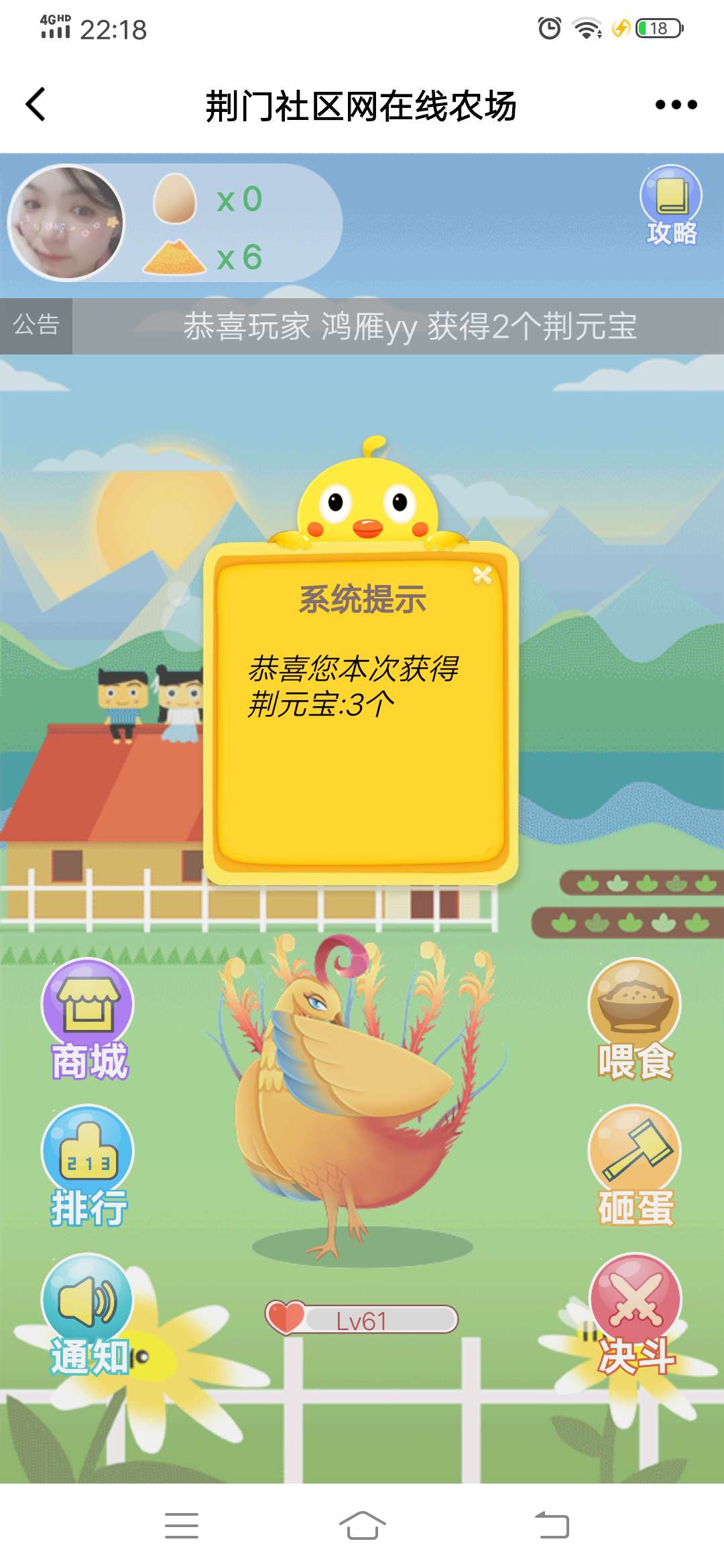Start a 决斗 duel

coord(635,1313)
